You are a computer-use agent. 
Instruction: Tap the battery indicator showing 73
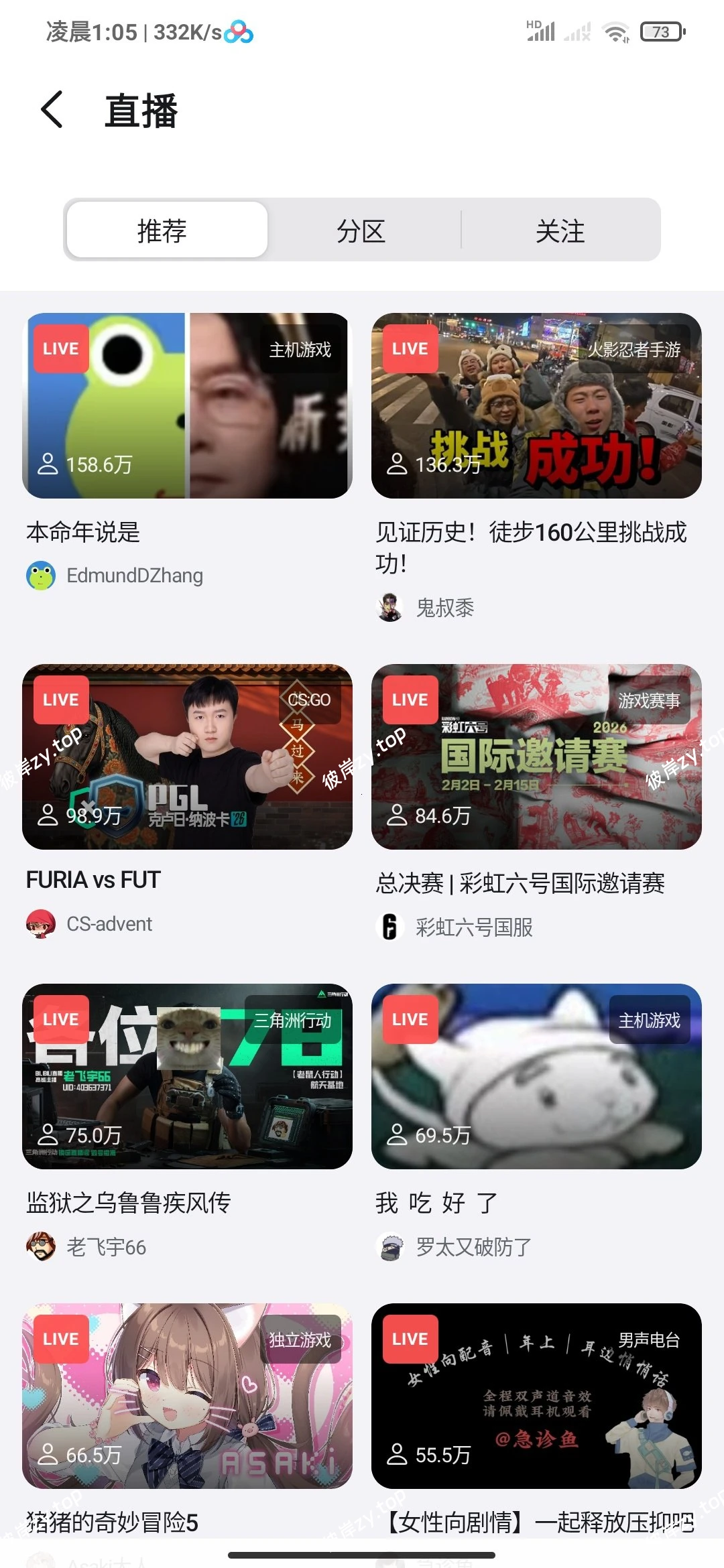coord(662,30)
